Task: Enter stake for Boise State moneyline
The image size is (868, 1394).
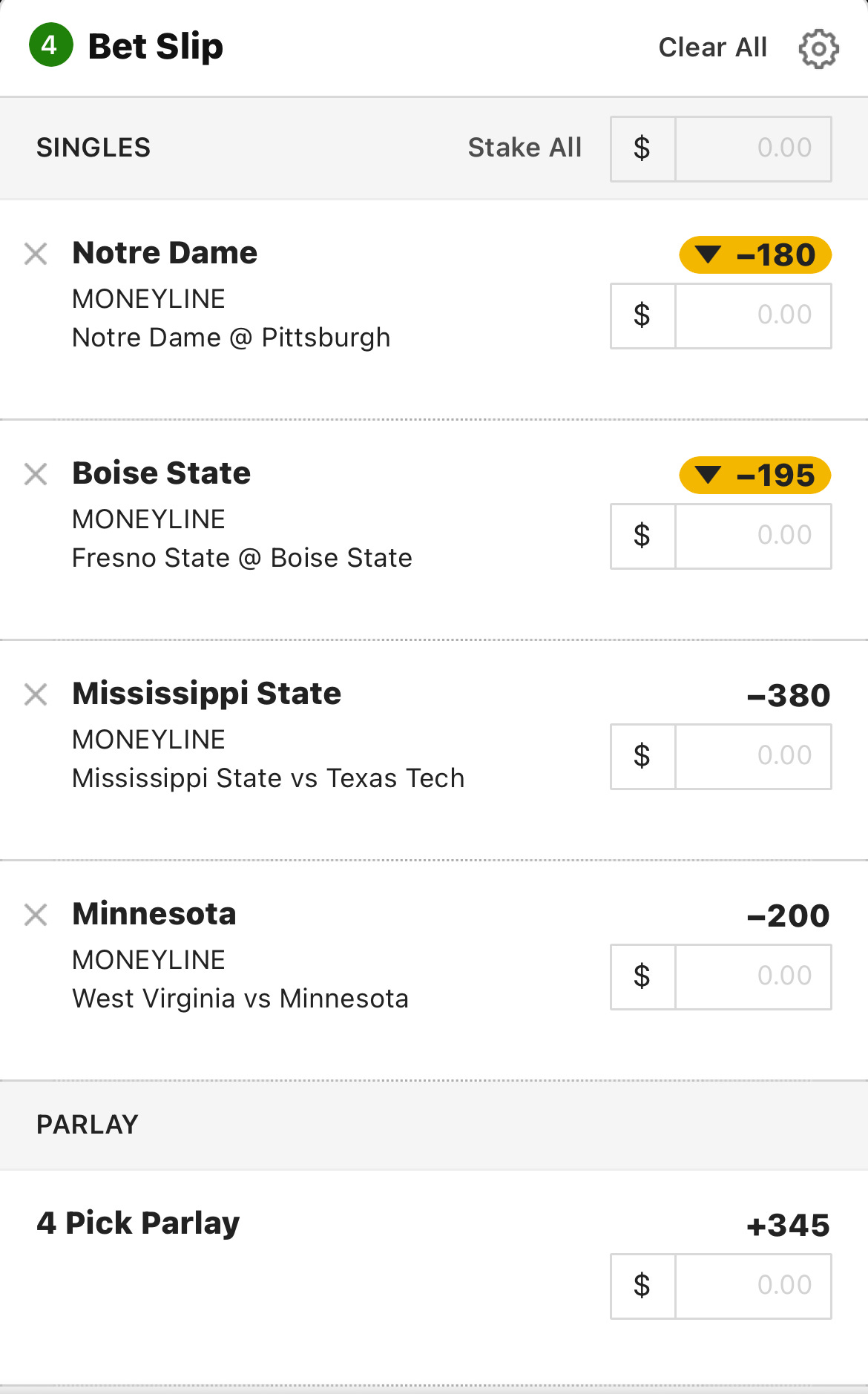Action: [x=753, y=536]
